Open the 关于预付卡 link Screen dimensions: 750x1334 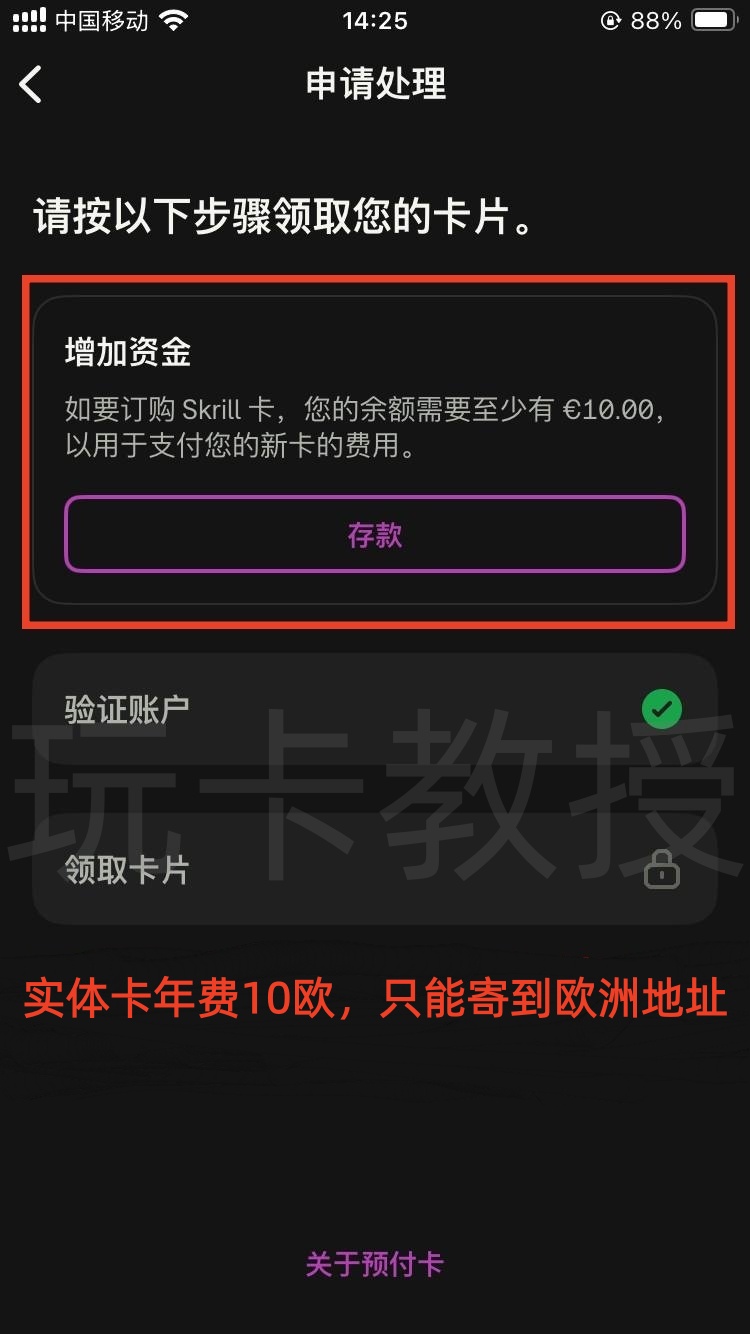(x=375, y=1263)
